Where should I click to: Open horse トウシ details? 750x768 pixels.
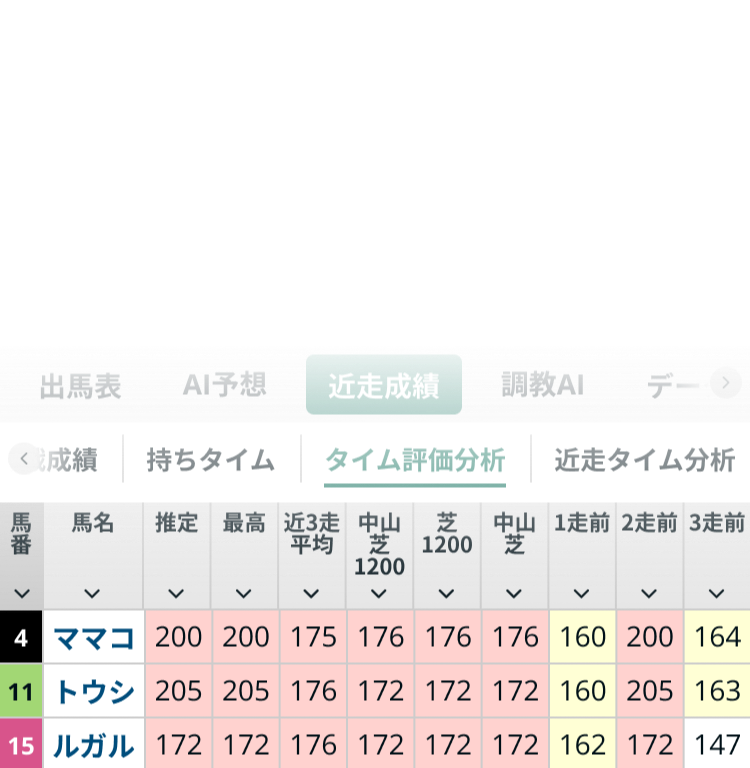93,692
